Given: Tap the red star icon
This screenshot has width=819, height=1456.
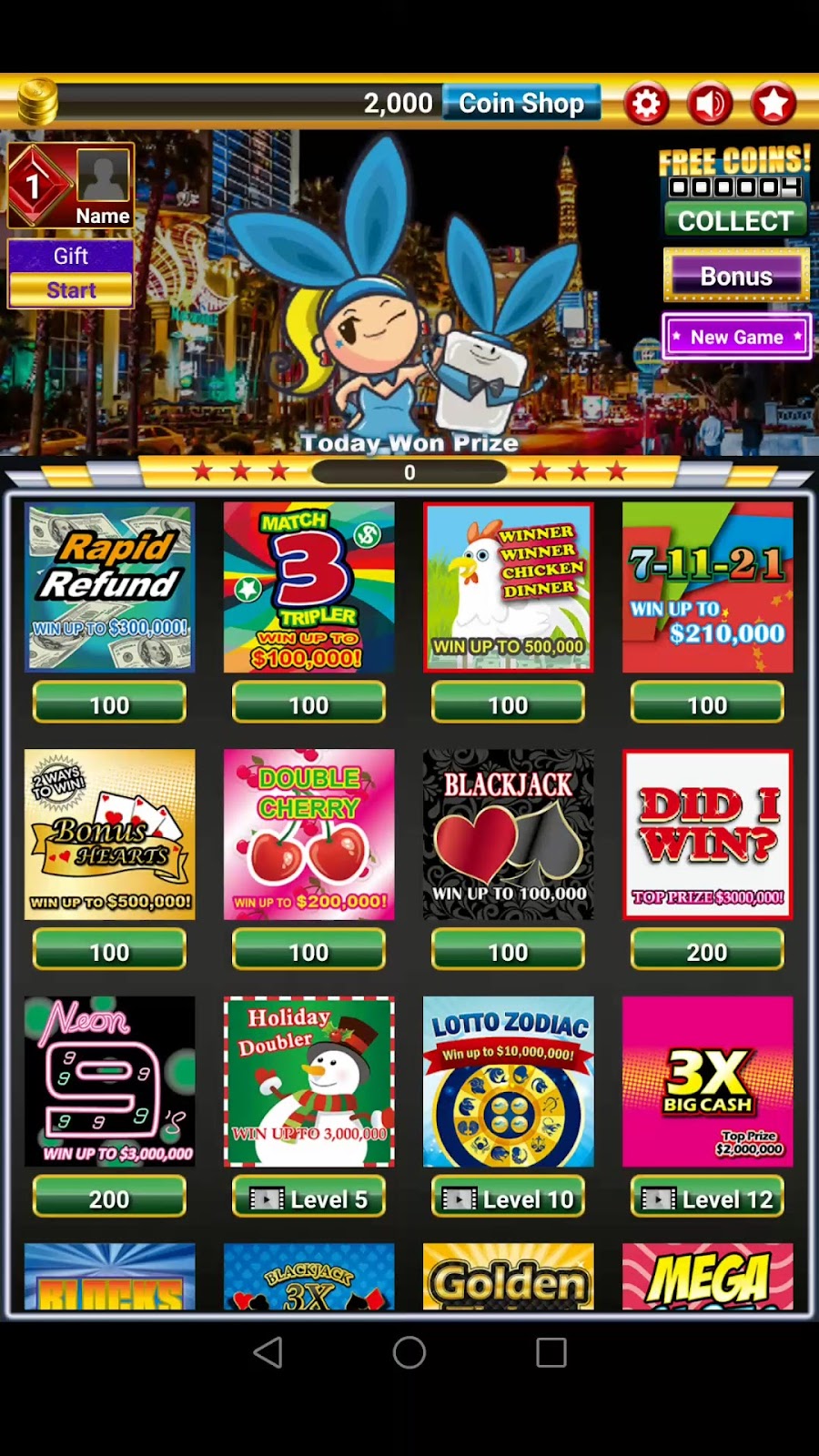Looking at the screenshot, I should tap(773, 103).
